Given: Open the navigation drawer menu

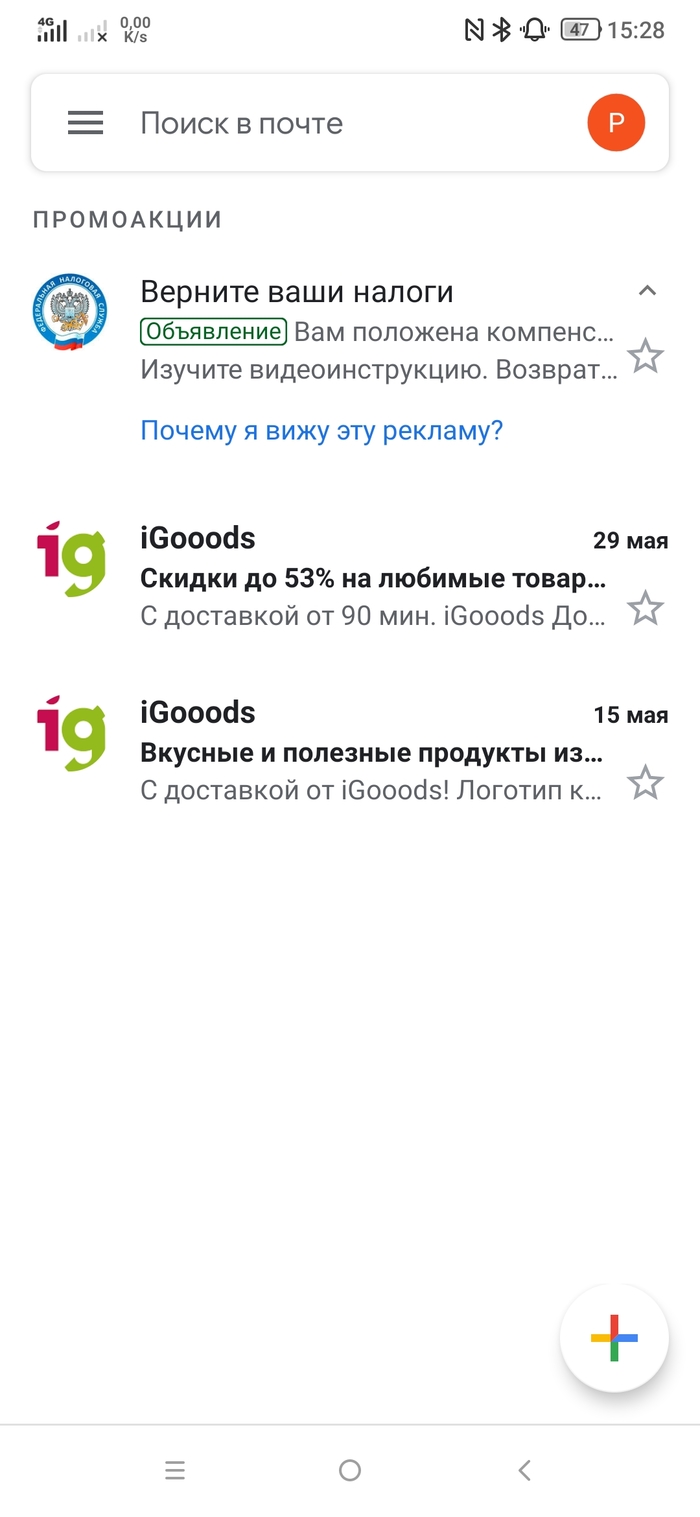Looking at the screenshot, I should pyautogui.click(x=85, y=123).
